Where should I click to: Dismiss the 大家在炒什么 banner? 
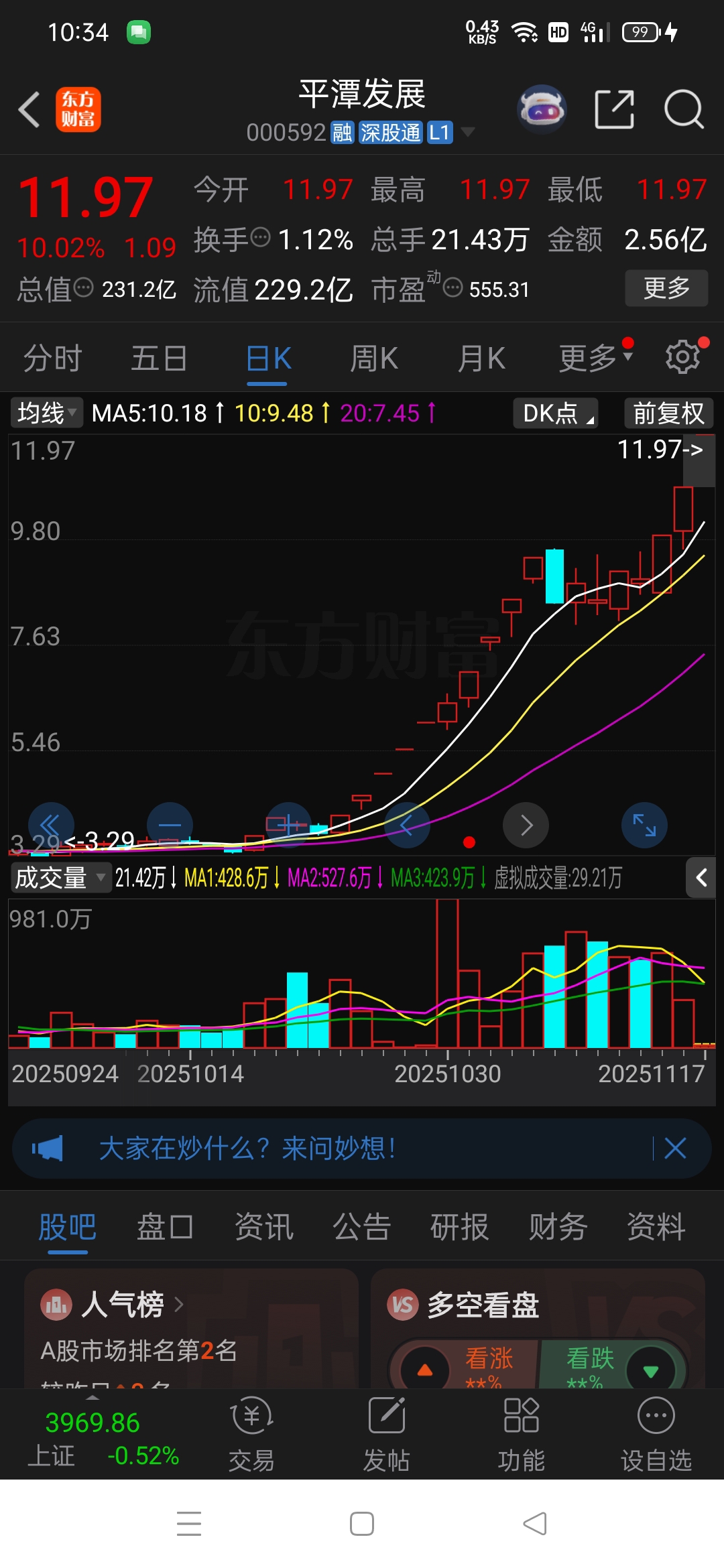pos(675,1148)
